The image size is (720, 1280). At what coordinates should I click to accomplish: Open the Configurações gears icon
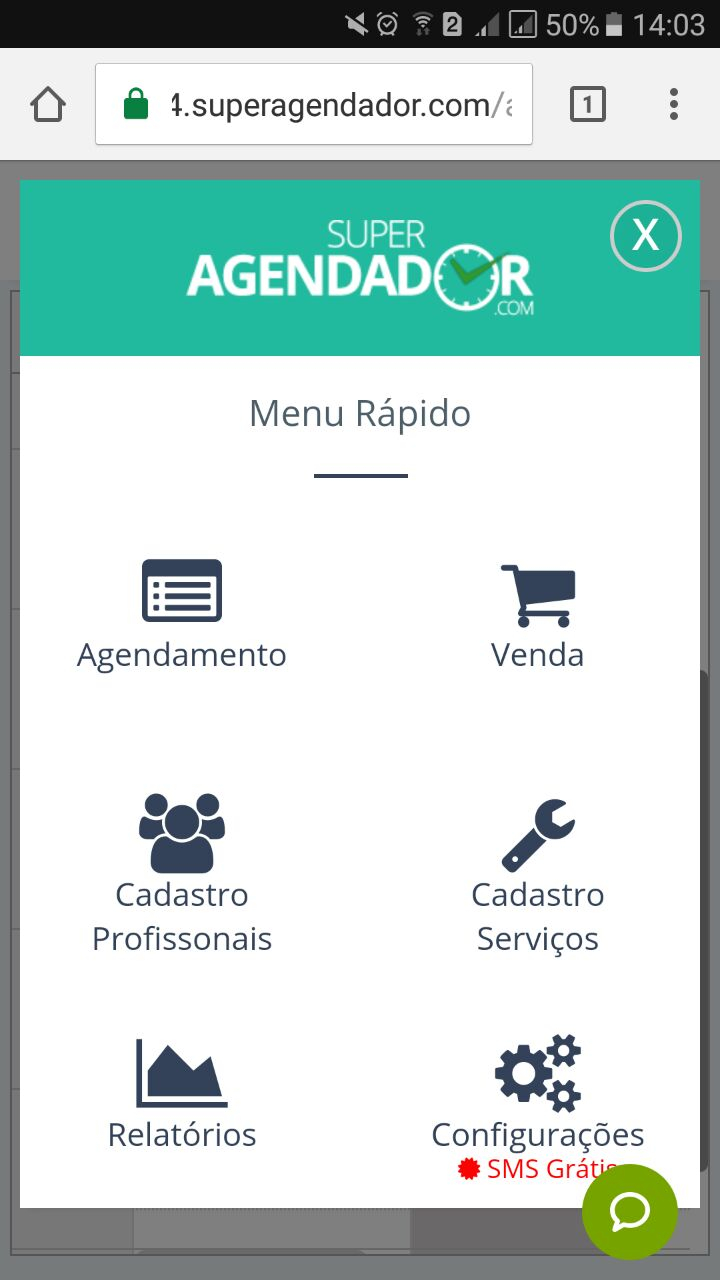537,1070
